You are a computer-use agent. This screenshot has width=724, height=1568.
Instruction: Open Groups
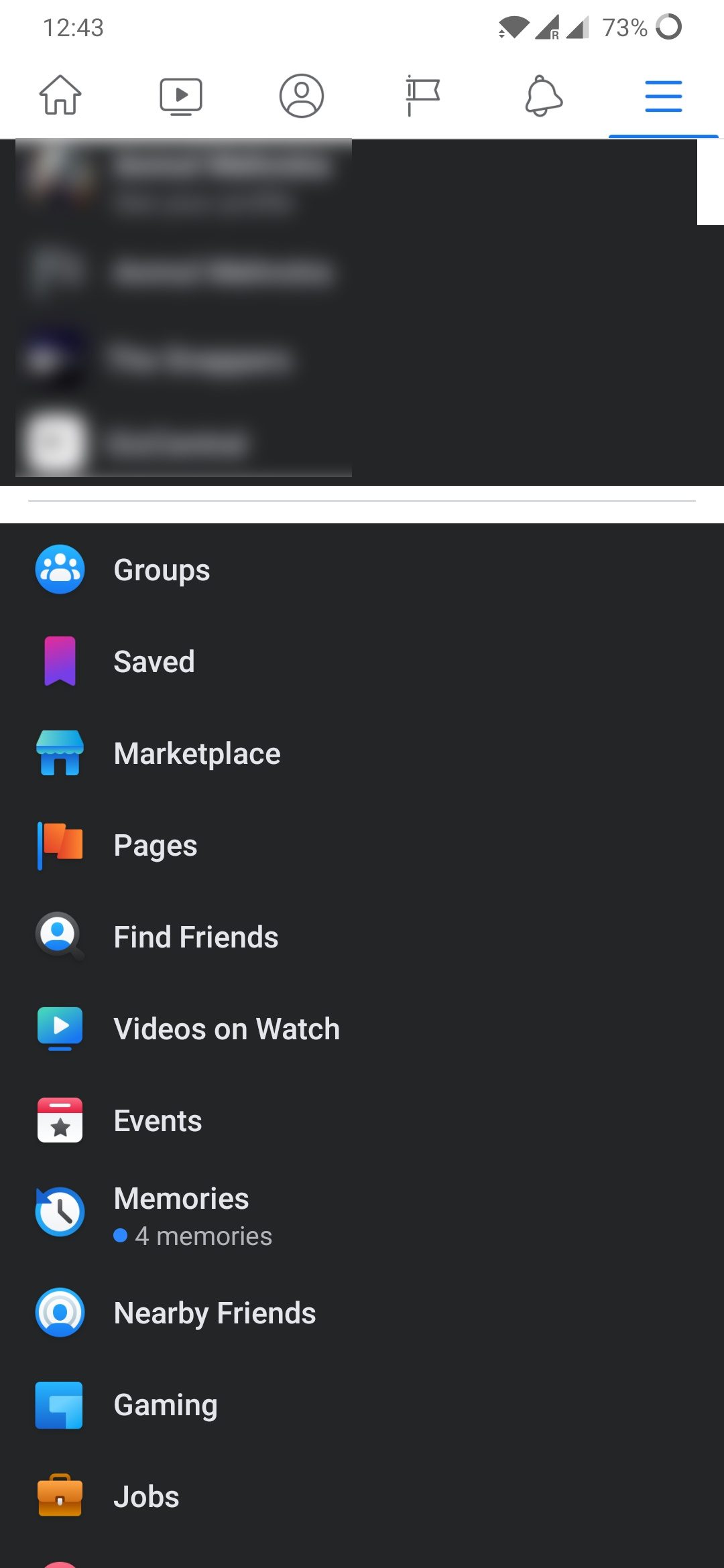pyautogui.click(x=362, y=570)
